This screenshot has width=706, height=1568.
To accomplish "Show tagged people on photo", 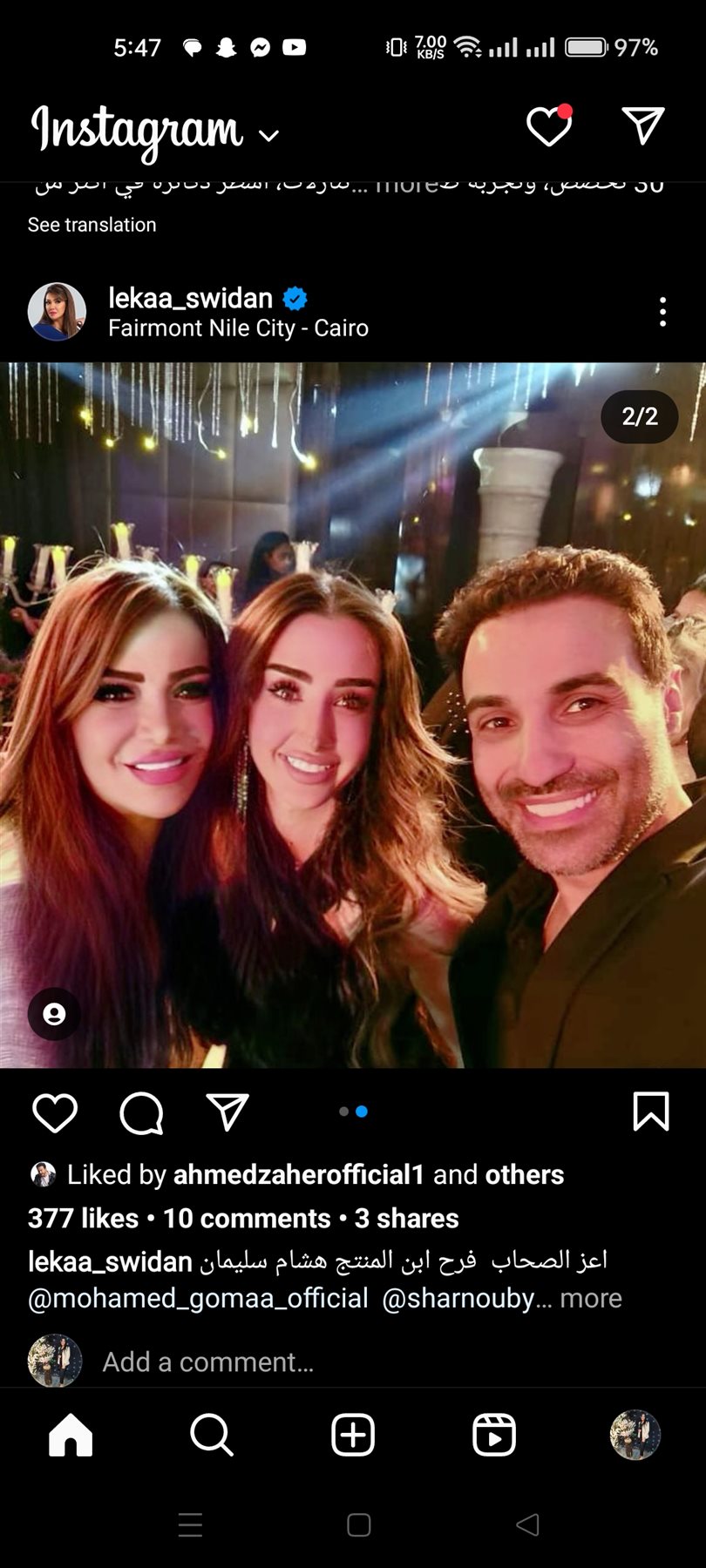I will click(x=54, y=1014).
